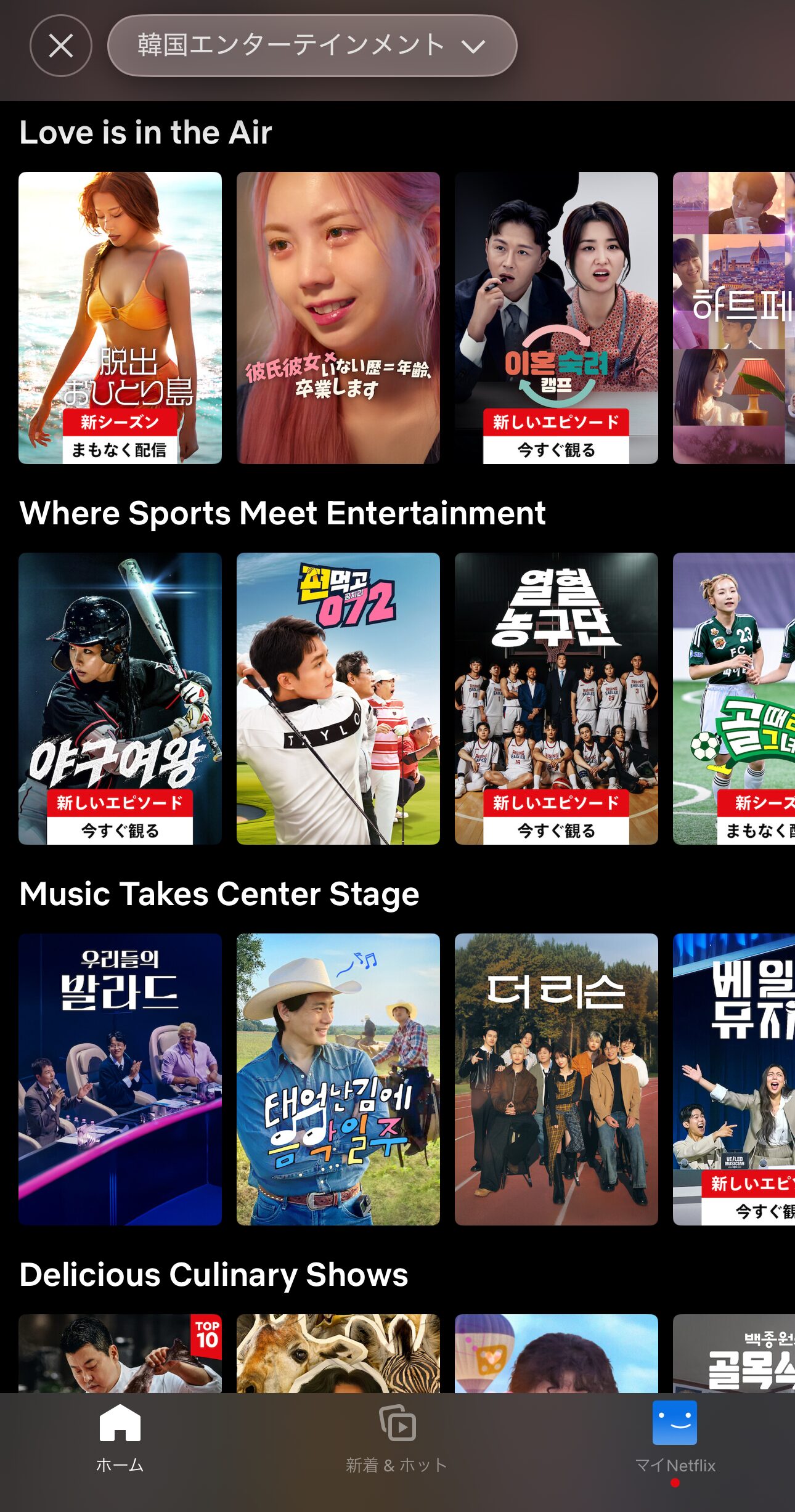Viewport: 795px width, 1512px height.
Task: Open the 야구여왕 baseball show
Action: pos(120,698)
